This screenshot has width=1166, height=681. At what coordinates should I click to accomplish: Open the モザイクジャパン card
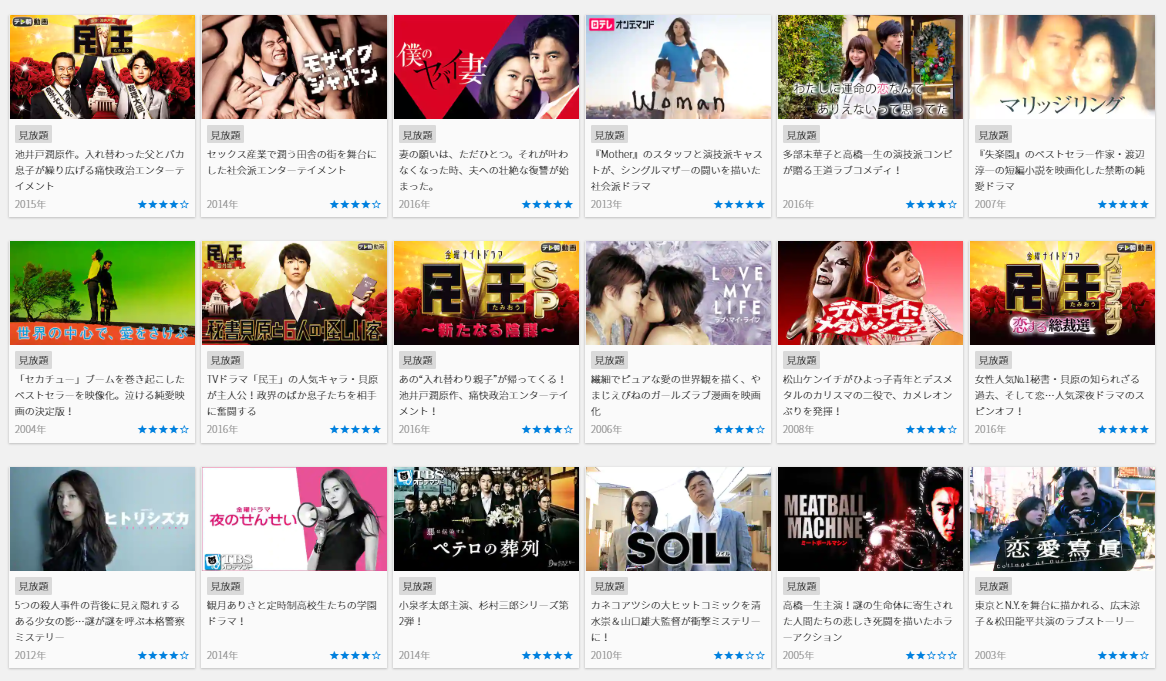[x=294, y=68]
